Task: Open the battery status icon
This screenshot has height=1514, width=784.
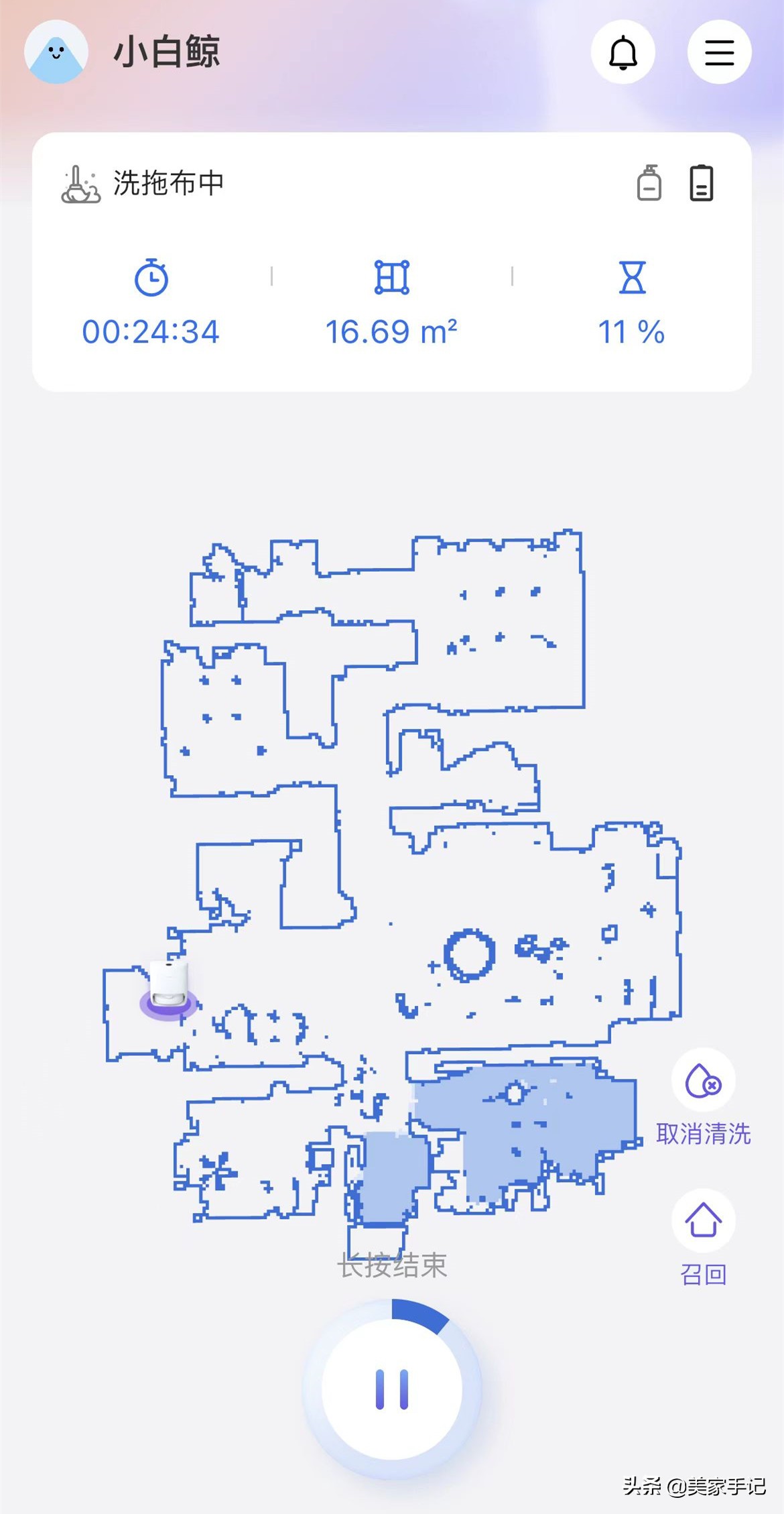Action: click(x=701, y=183)
